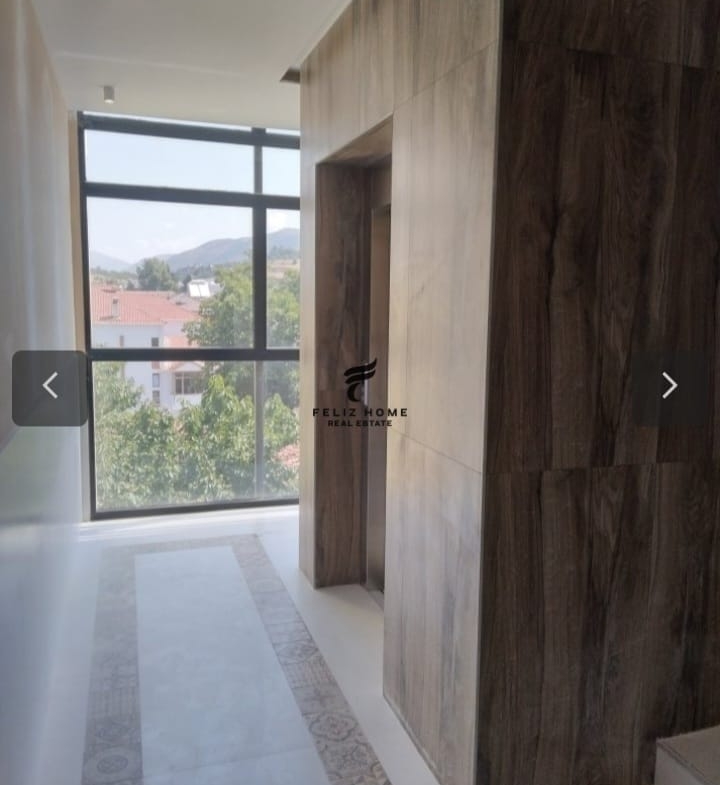
Task: Go to the next photo
Action: (669, 386)
